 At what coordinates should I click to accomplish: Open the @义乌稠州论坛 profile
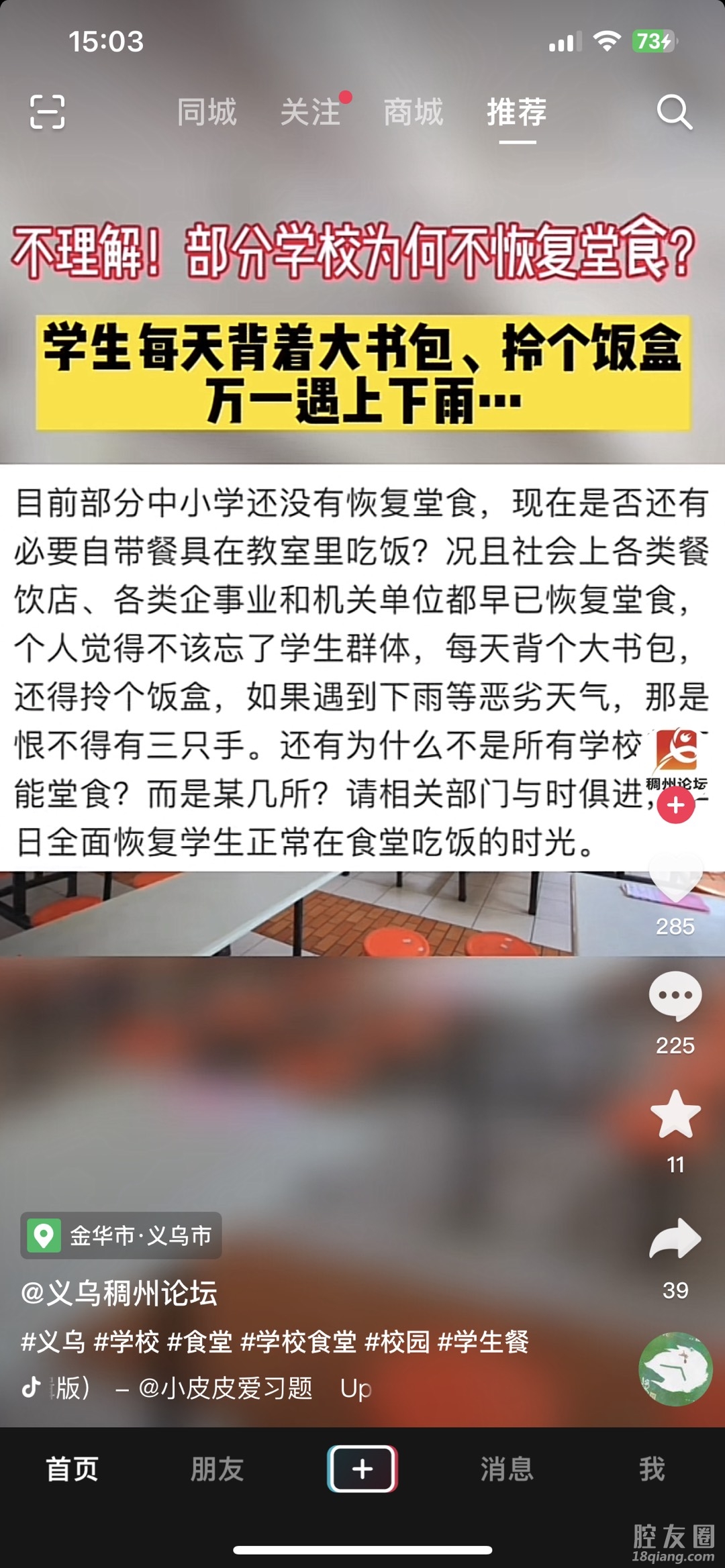point(119,1293)
